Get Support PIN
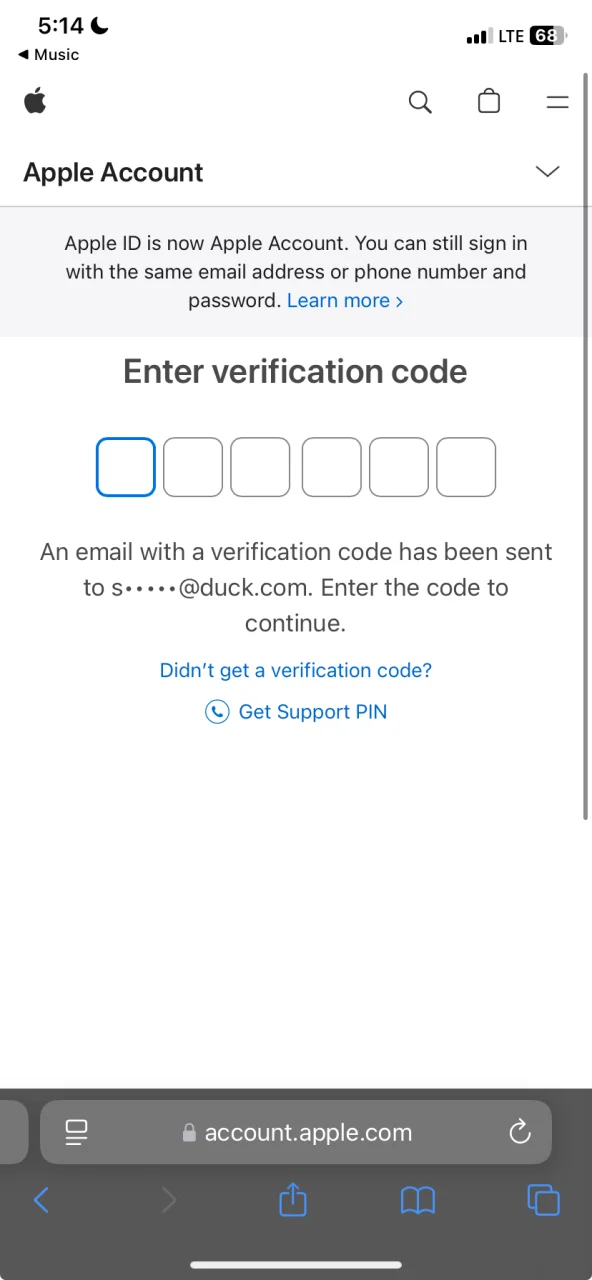This screenshot has height=1280, width=592. tap(296, 712)
